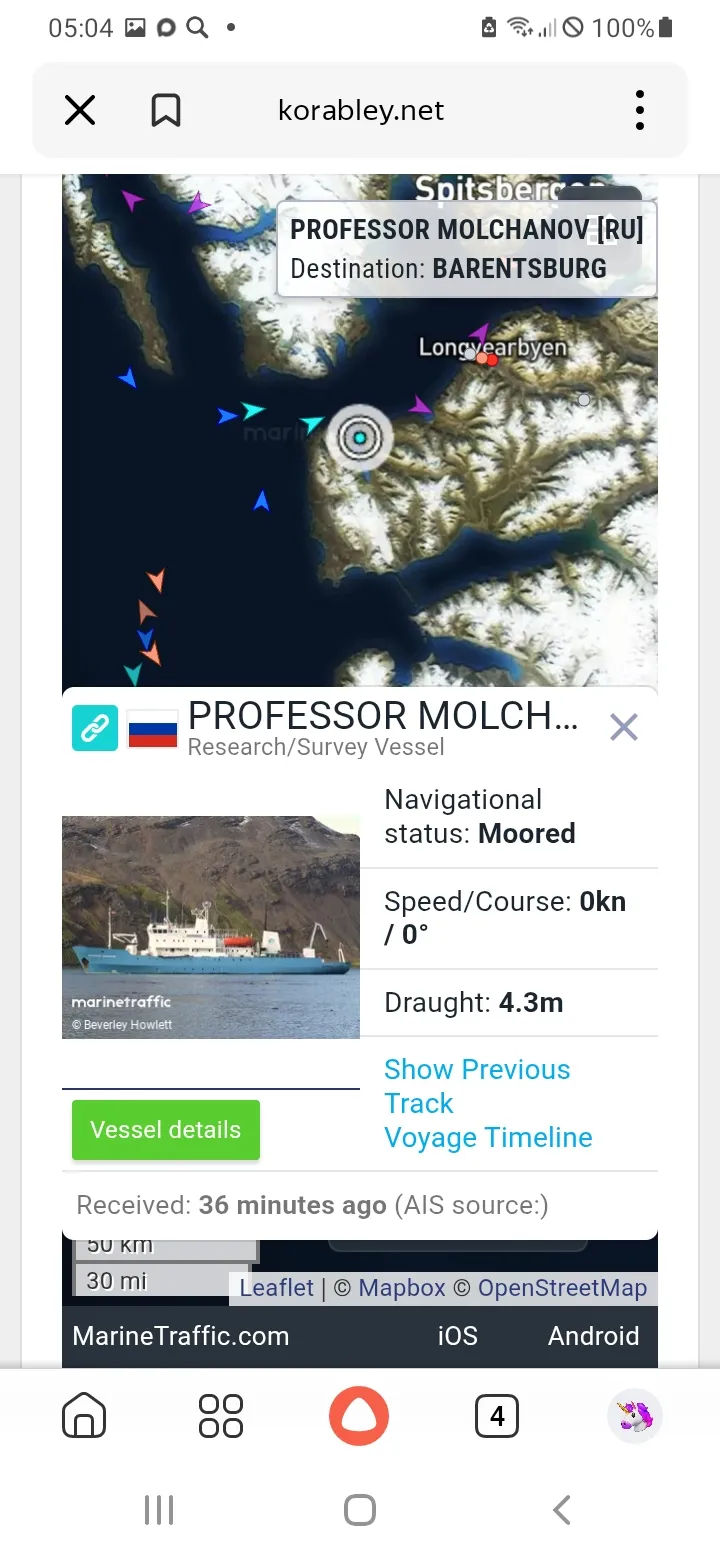Open the Leaflet attribution link
The width and height of the screenshot is (720, 1560).
click(277, 1288)
